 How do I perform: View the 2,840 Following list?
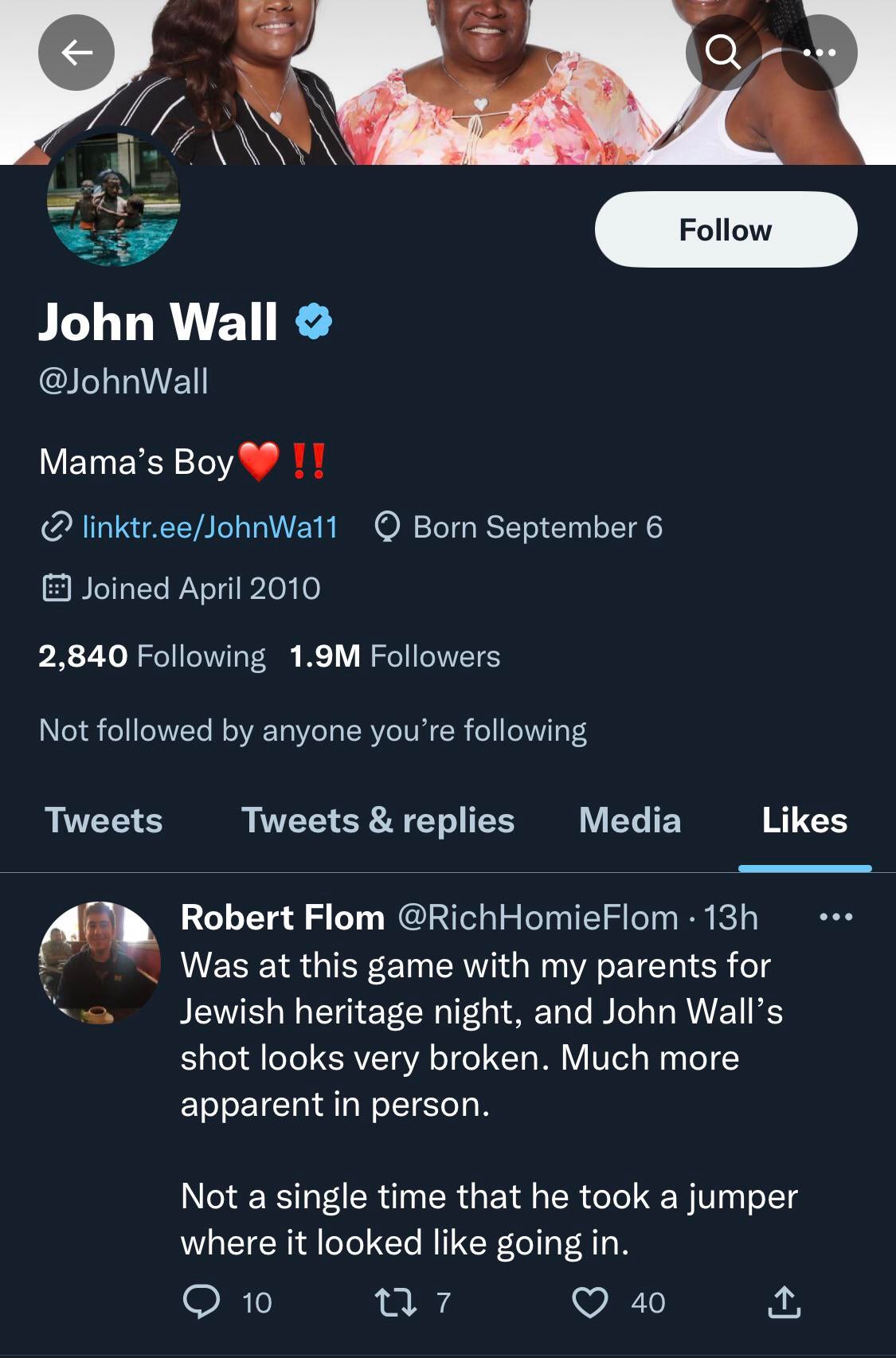pyautogui.click(x=151, y=656)
